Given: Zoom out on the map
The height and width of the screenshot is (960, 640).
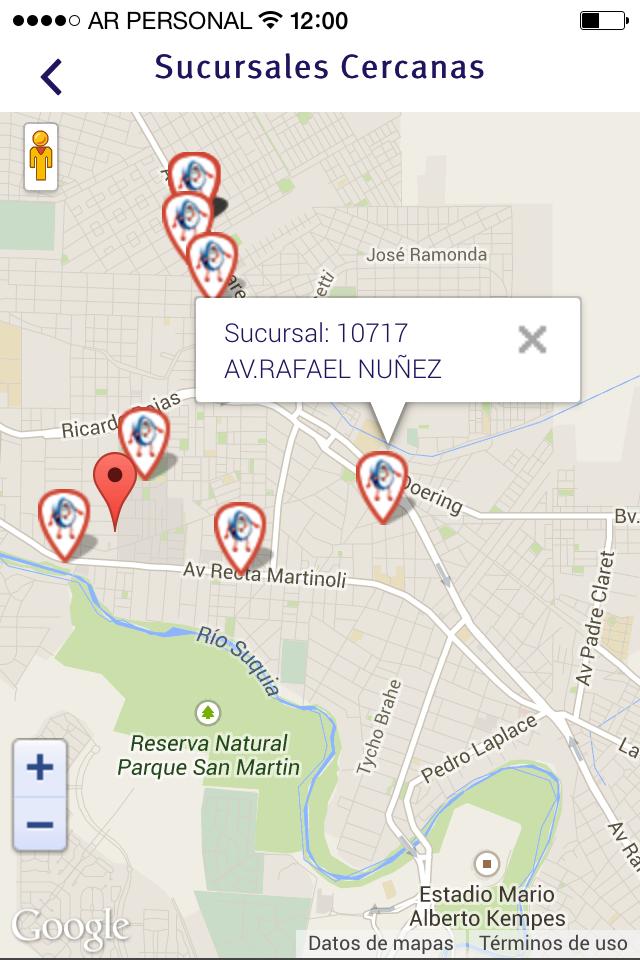Looking at the screenshot, I should (x=40, y=825).
